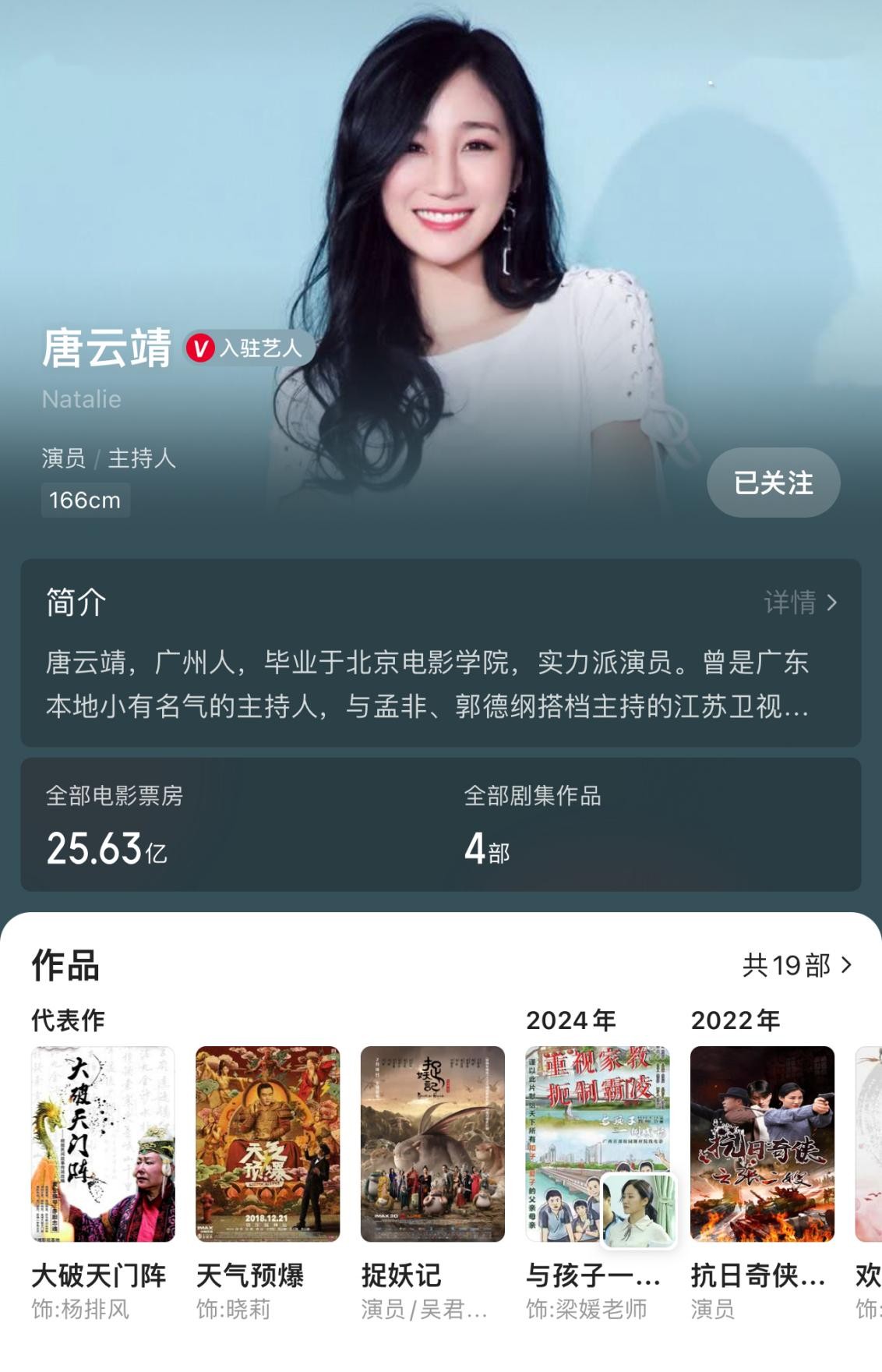
Task: View all works via 共19部
Action: coord(797,966)
